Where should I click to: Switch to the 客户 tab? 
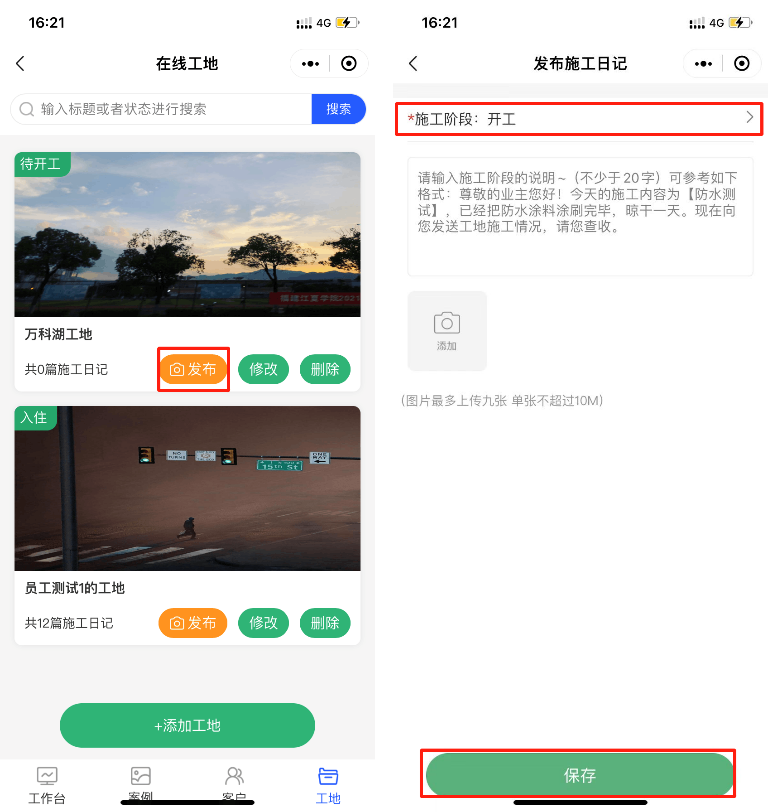pyautogui.click(x=234, y=785)
